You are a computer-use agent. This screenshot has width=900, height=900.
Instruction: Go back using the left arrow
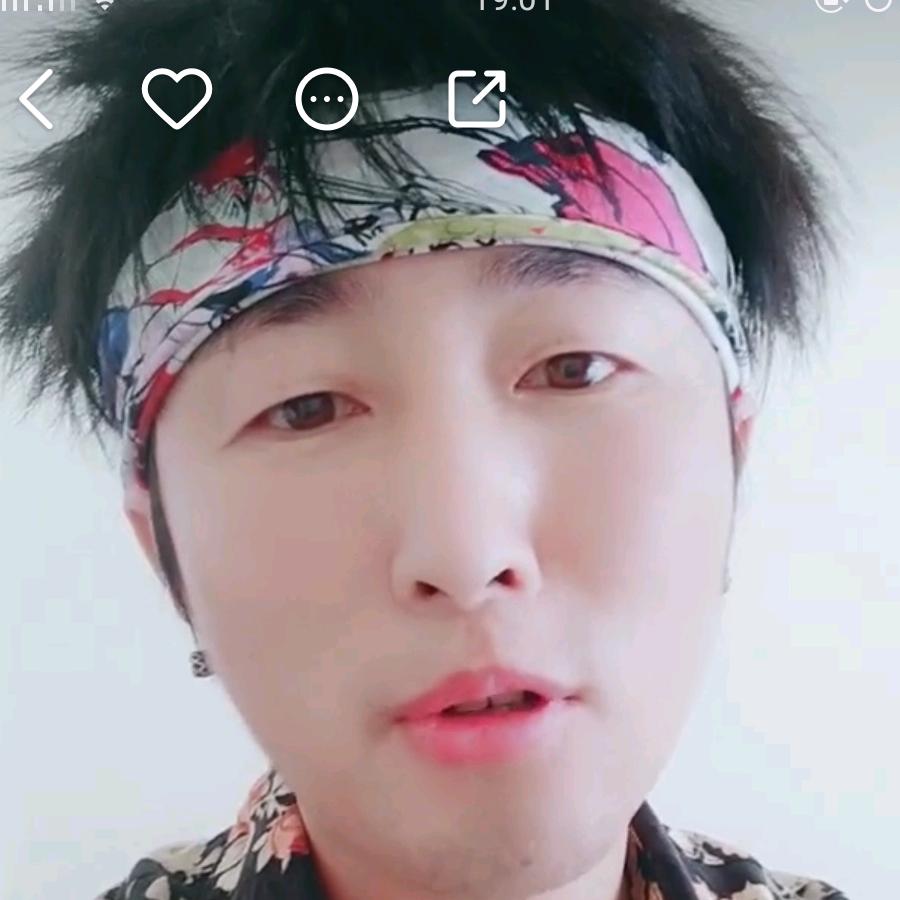click(37, 99)
